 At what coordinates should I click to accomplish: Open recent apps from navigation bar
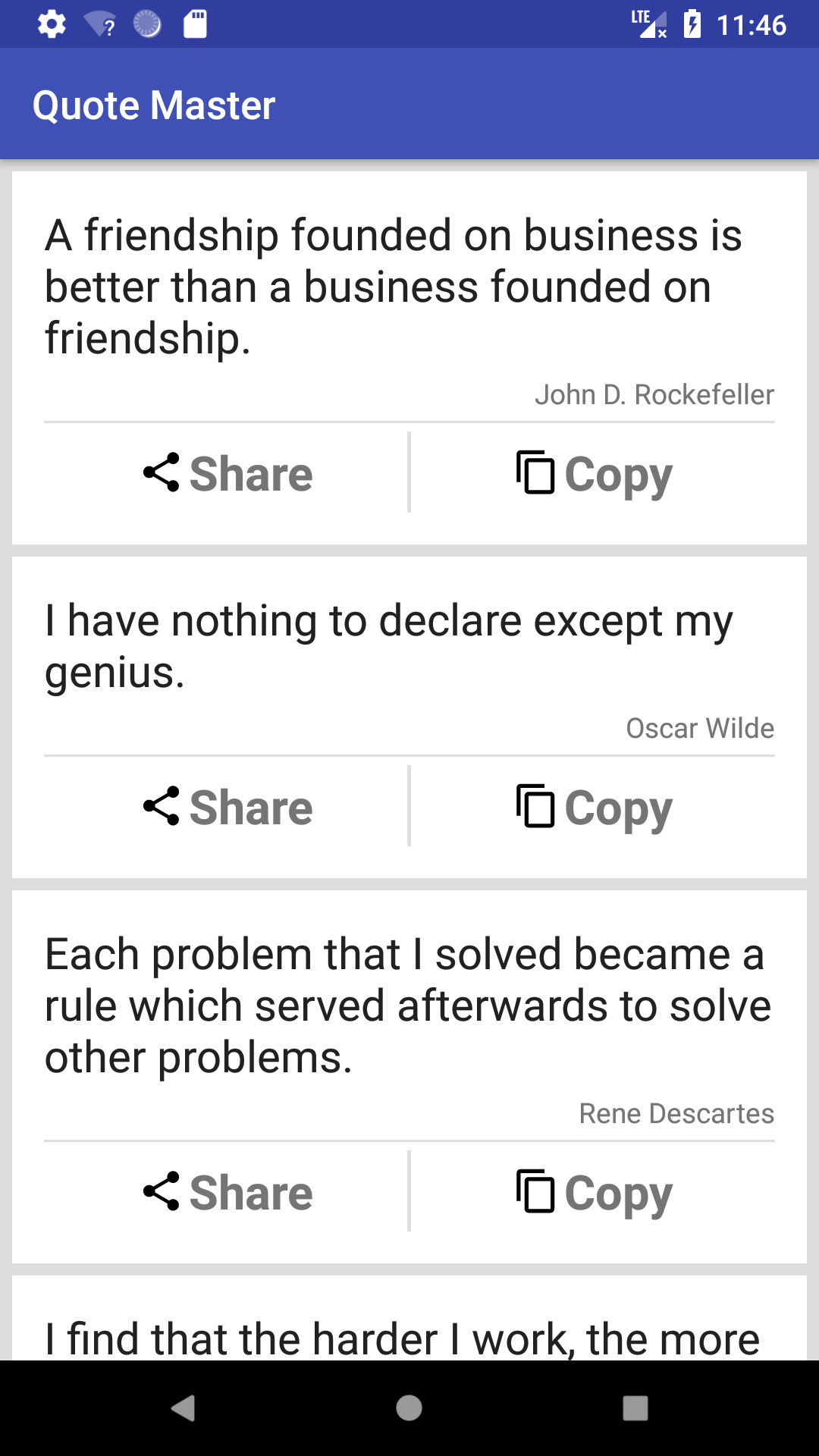coord(635,1408)
